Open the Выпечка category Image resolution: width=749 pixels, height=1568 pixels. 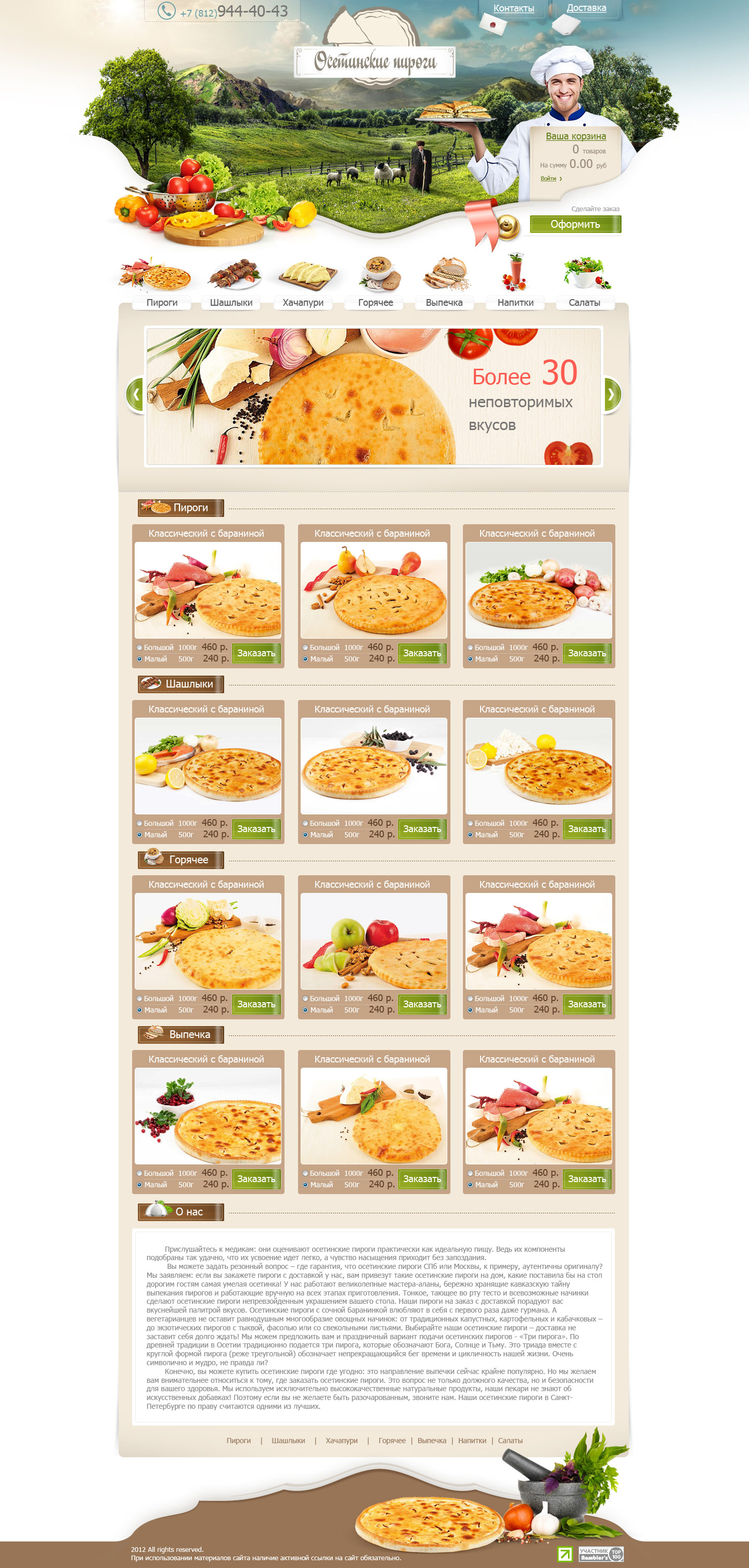pyautogui.click(x=444, y=303)
